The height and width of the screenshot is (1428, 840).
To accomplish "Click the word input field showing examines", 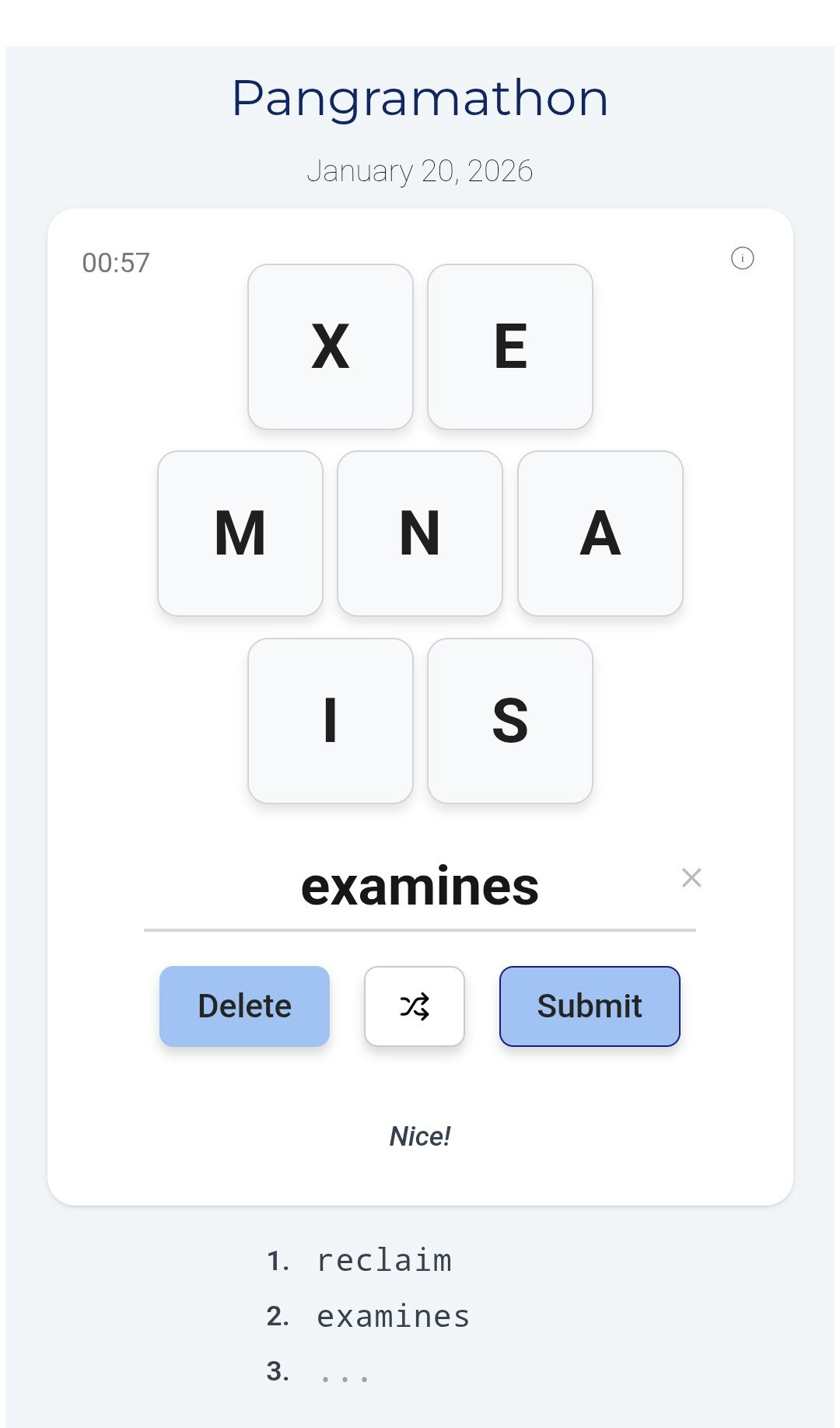I will pos(420,885).
